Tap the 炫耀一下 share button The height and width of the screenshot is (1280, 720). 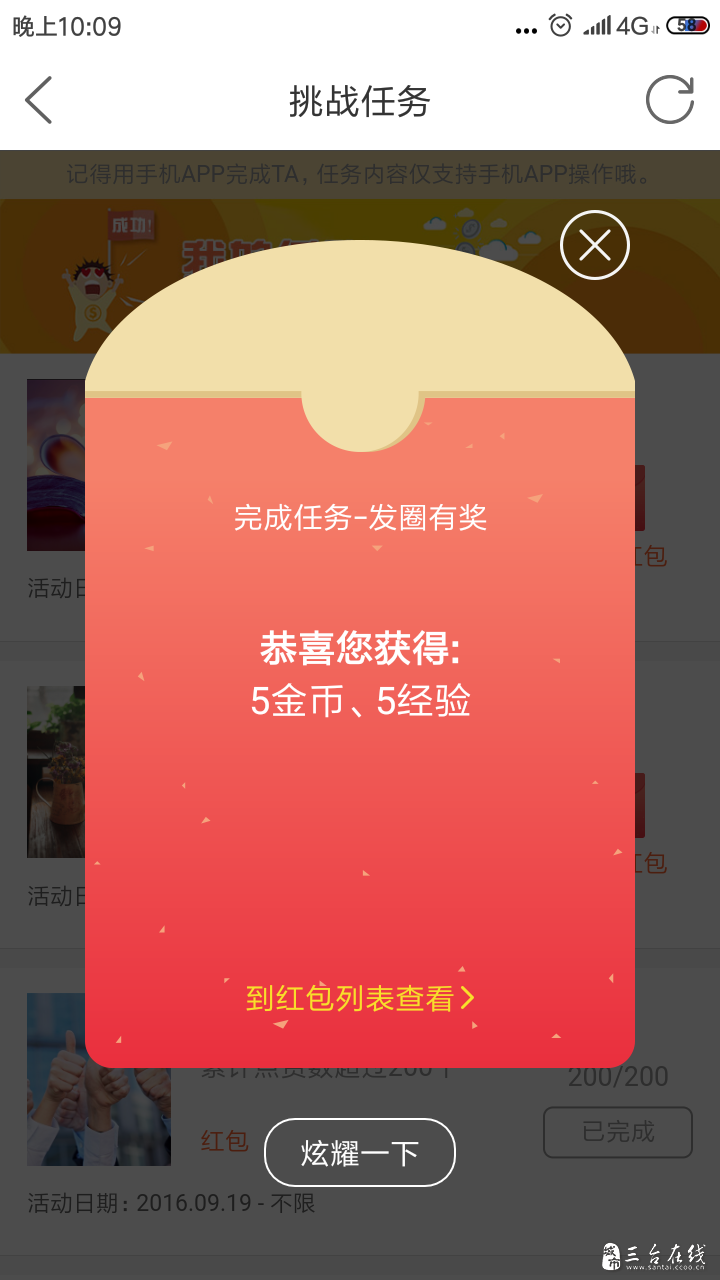pos(360,1153)
